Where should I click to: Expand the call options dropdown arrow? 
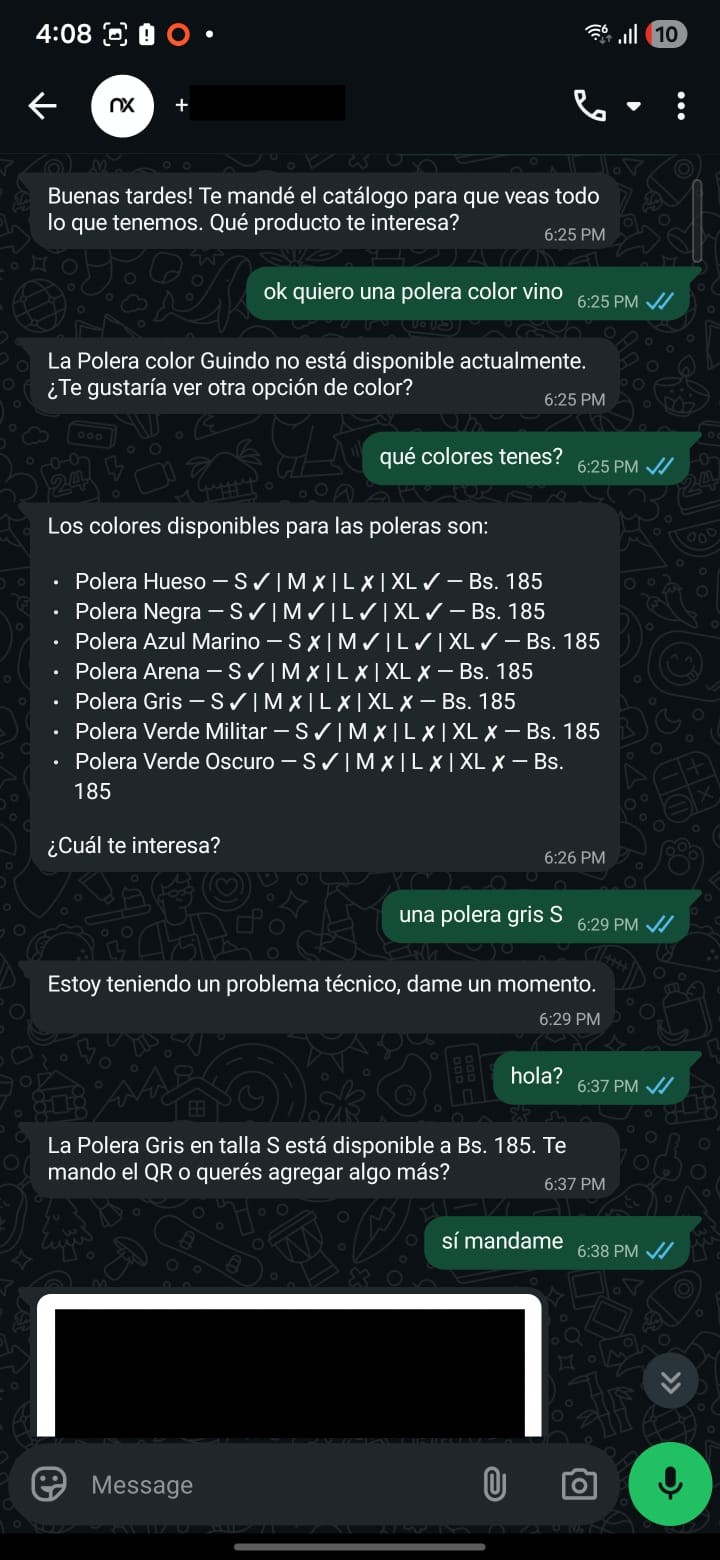[633, 106]
